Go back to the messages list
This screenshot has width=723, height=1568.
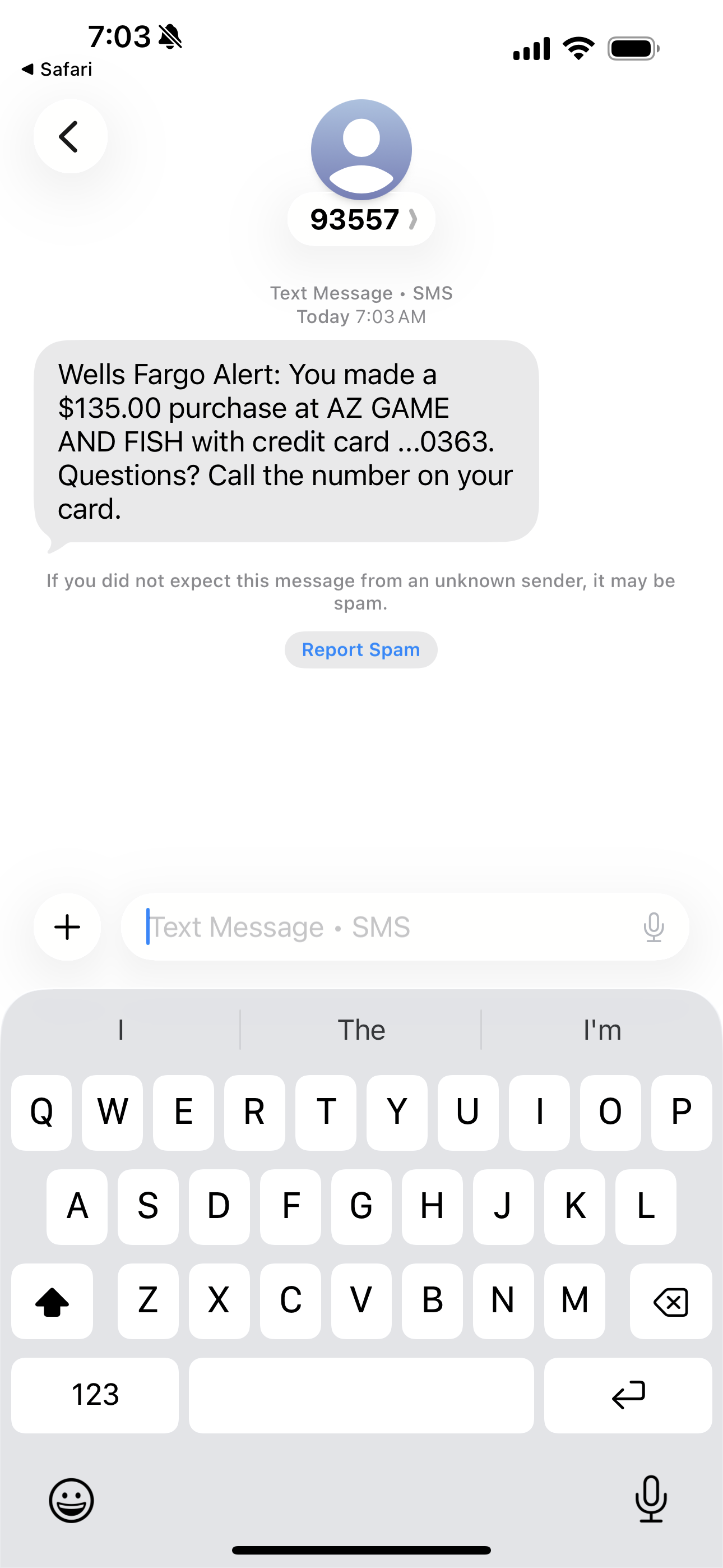(70, 136)
